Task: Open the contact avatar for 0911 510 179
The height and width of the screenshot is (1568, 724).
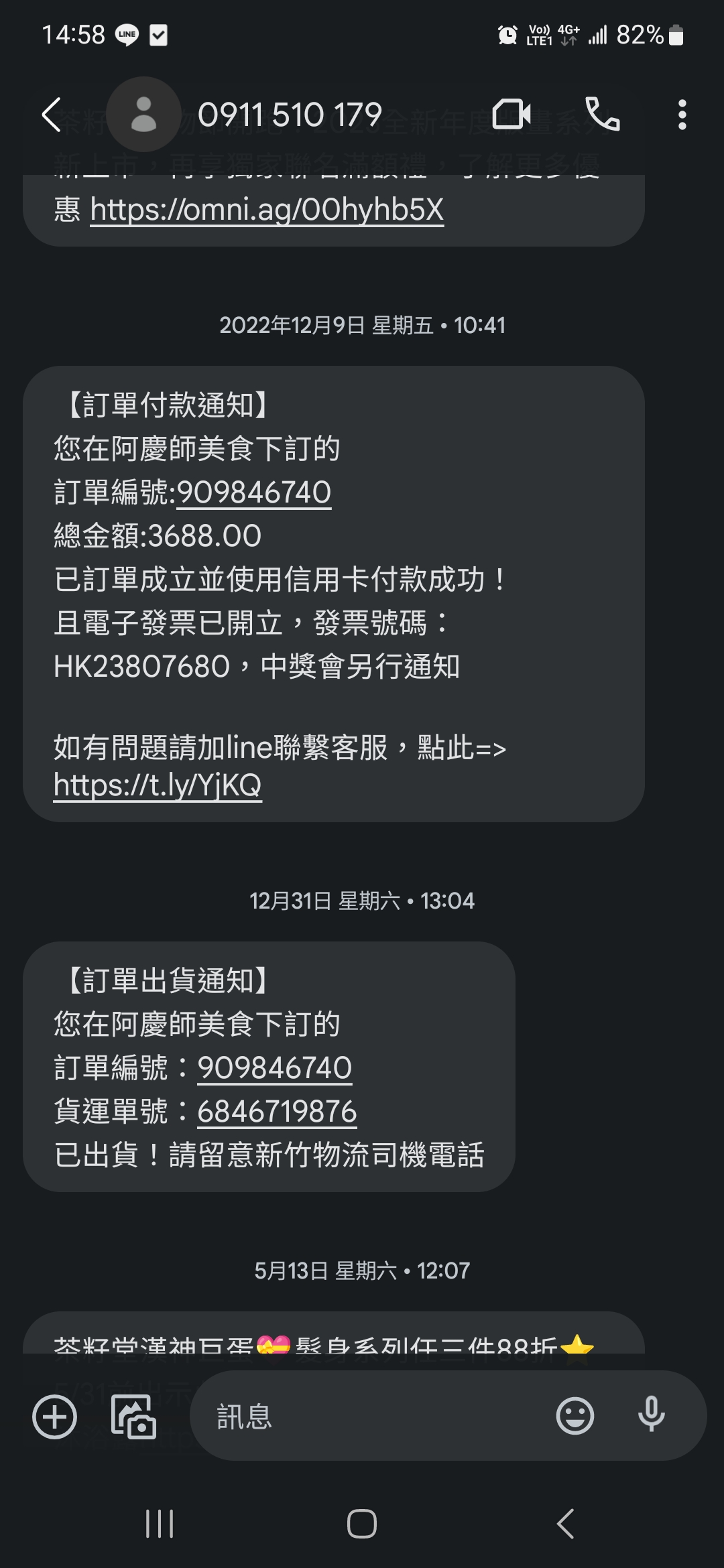Action: click(143, 115)
